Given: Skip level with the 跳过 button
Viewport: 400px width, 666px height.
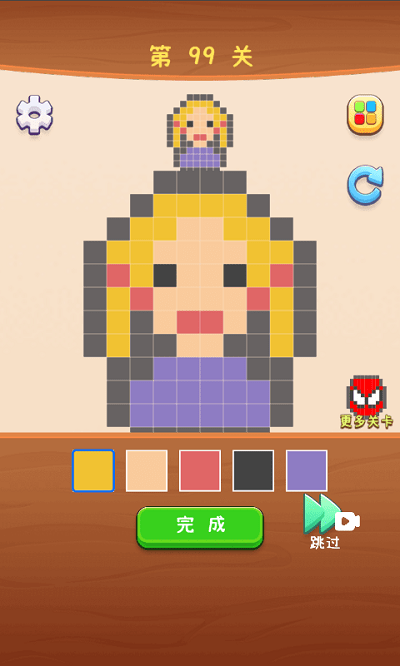Looking at the screenshot, I should pos(331,522).
